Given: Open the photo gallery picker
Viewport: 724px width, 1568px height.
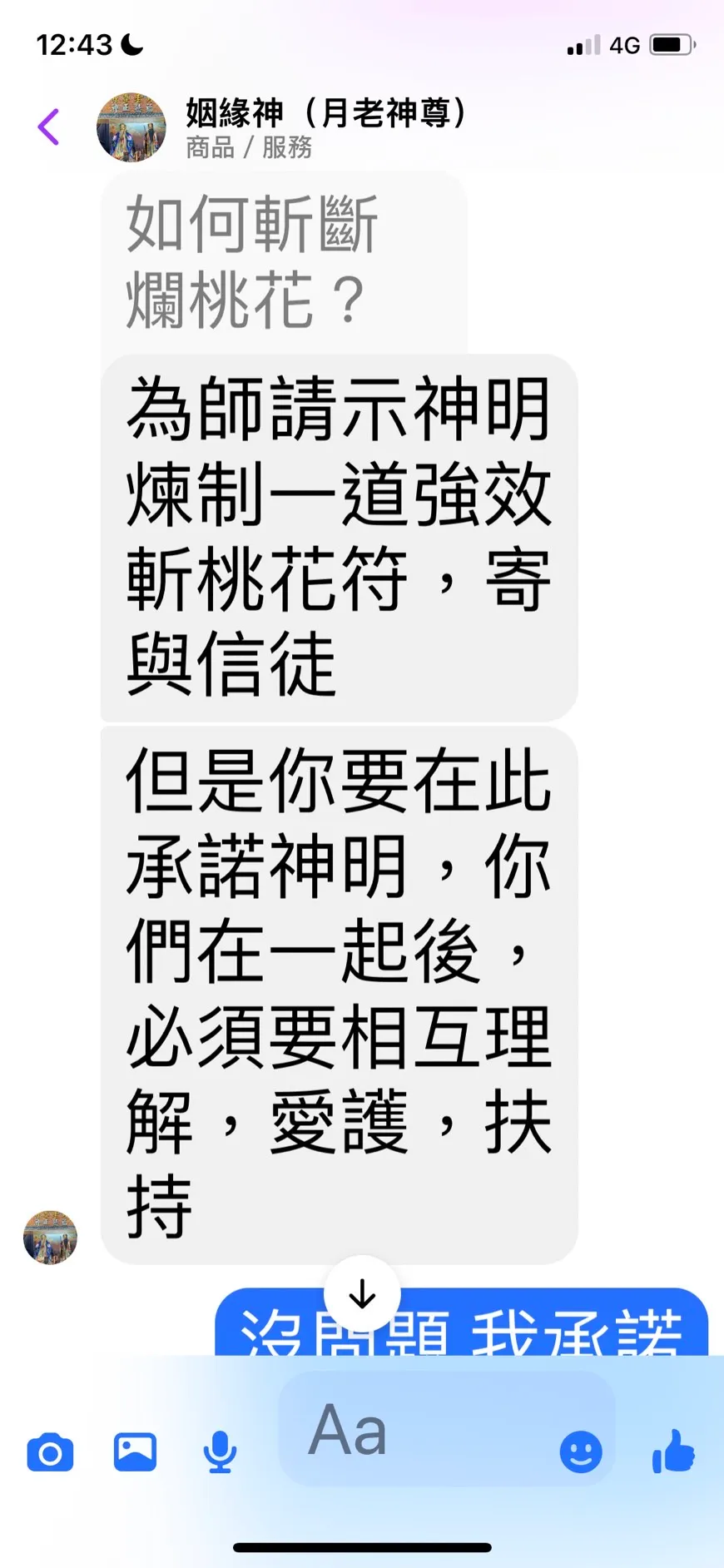Looking at the screenshot, I should (x=135, y=1452).
